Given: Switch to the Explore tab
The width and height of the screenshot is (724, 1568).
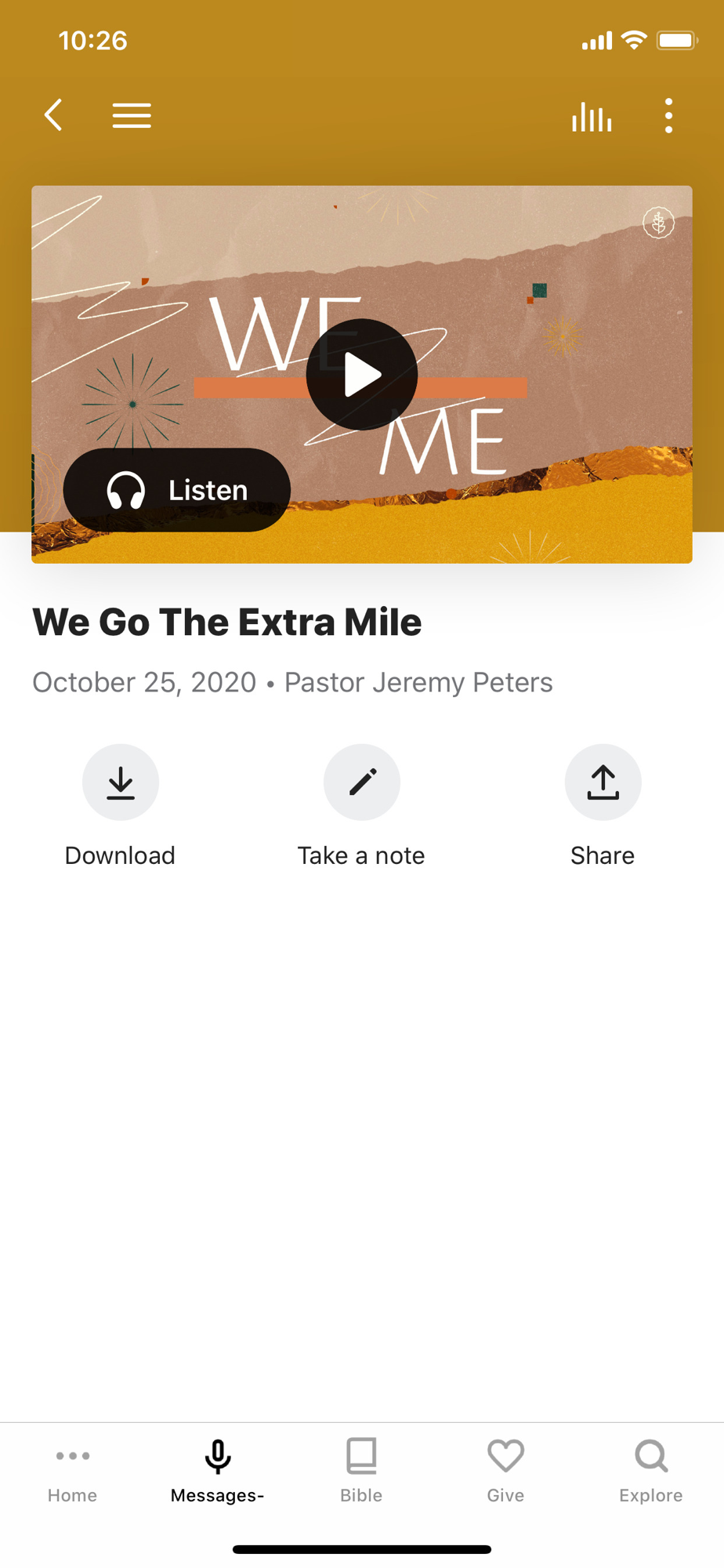Looking at the screenshot, I should (x=650, y=1471).
